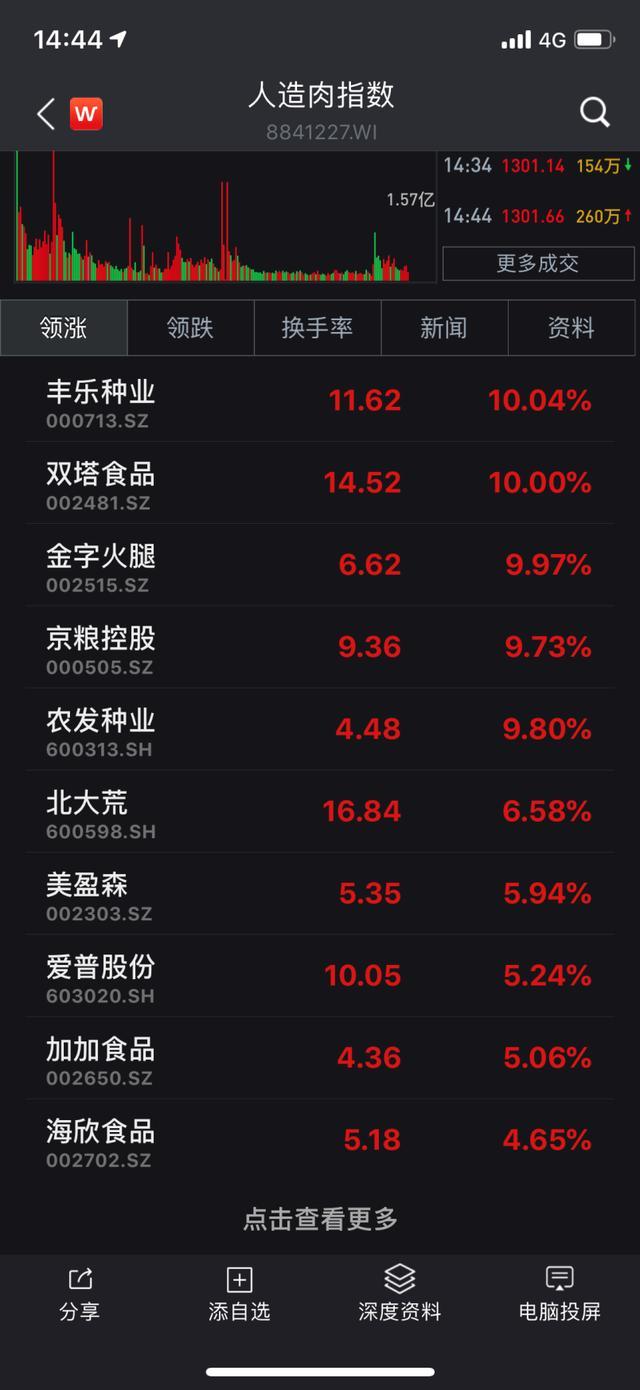This screenshot has width=640, height=1390.
Task: View 爱普股份 stock
Action: pyautogui.click(x=320, y=975)
